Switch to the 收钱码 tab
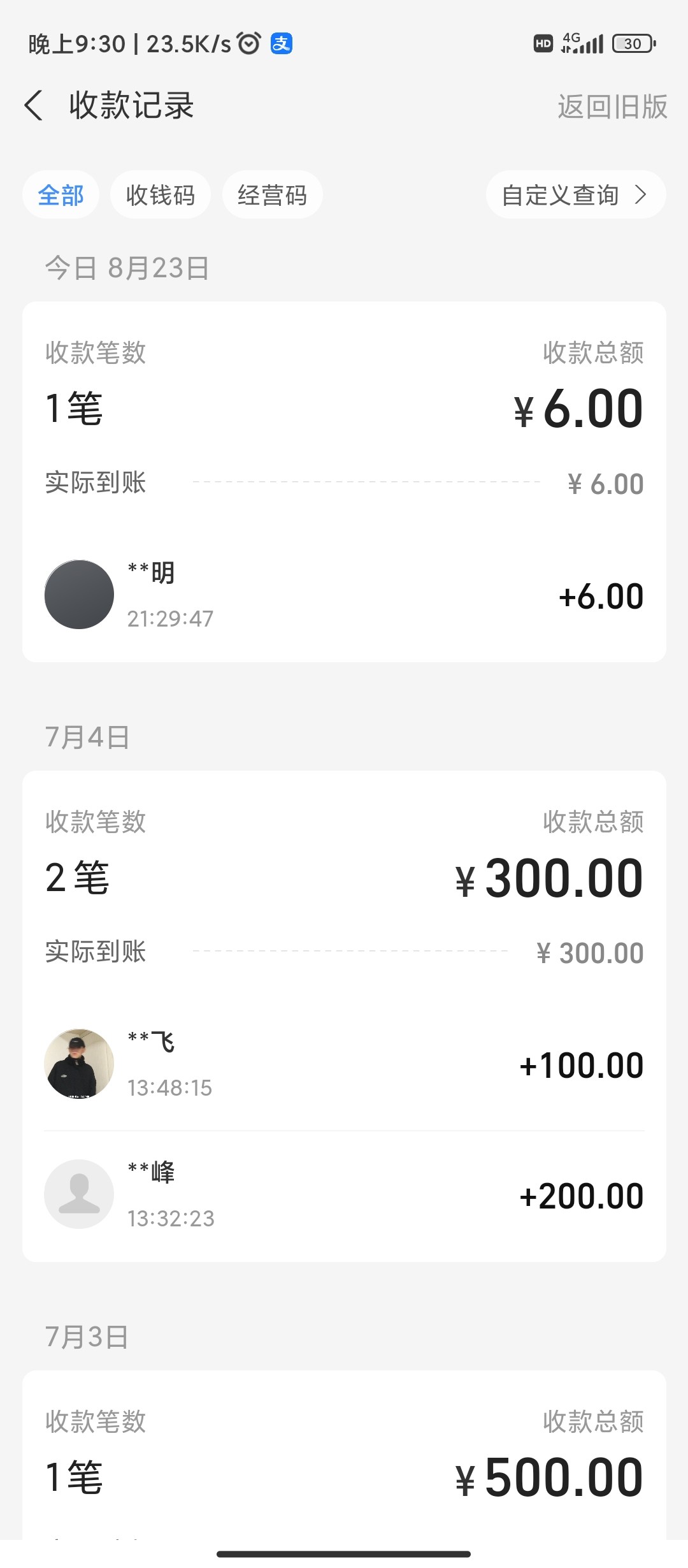Viewport: 688px width, 1568px height. [160, 195]
